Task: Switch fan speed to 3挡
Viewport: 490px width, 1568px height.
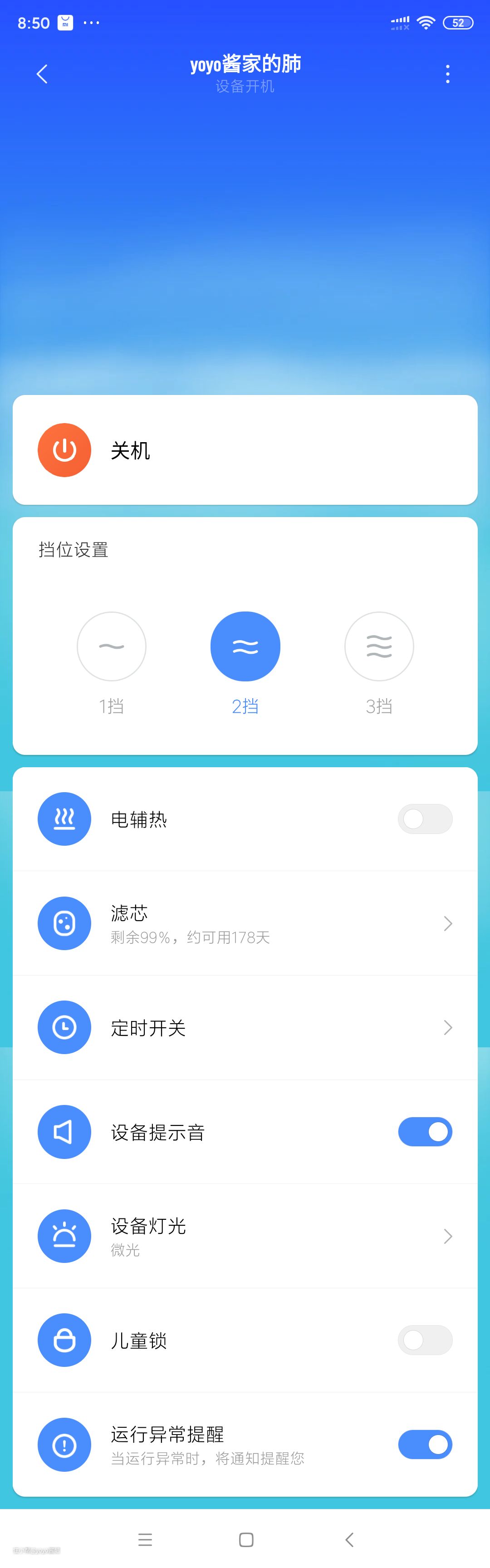Action: click(x=378, y=646)
